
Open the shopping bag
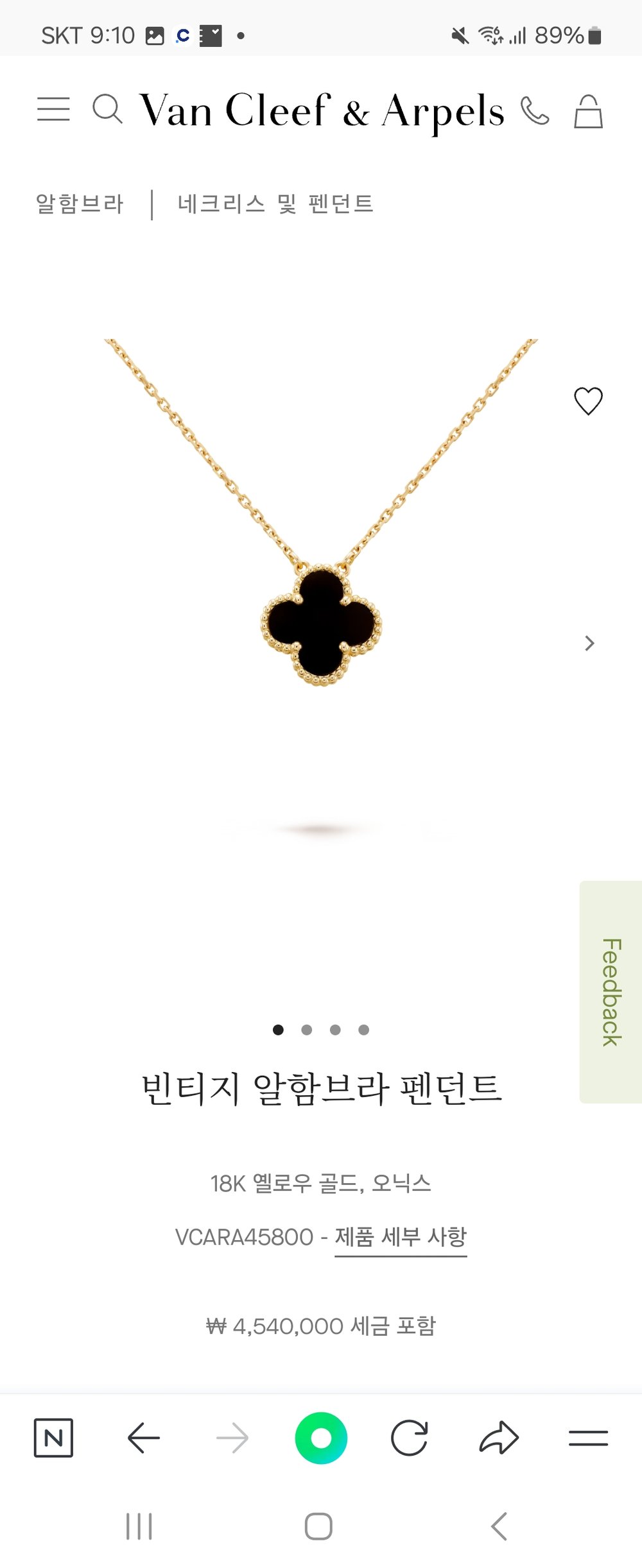[x=588, y=112]
